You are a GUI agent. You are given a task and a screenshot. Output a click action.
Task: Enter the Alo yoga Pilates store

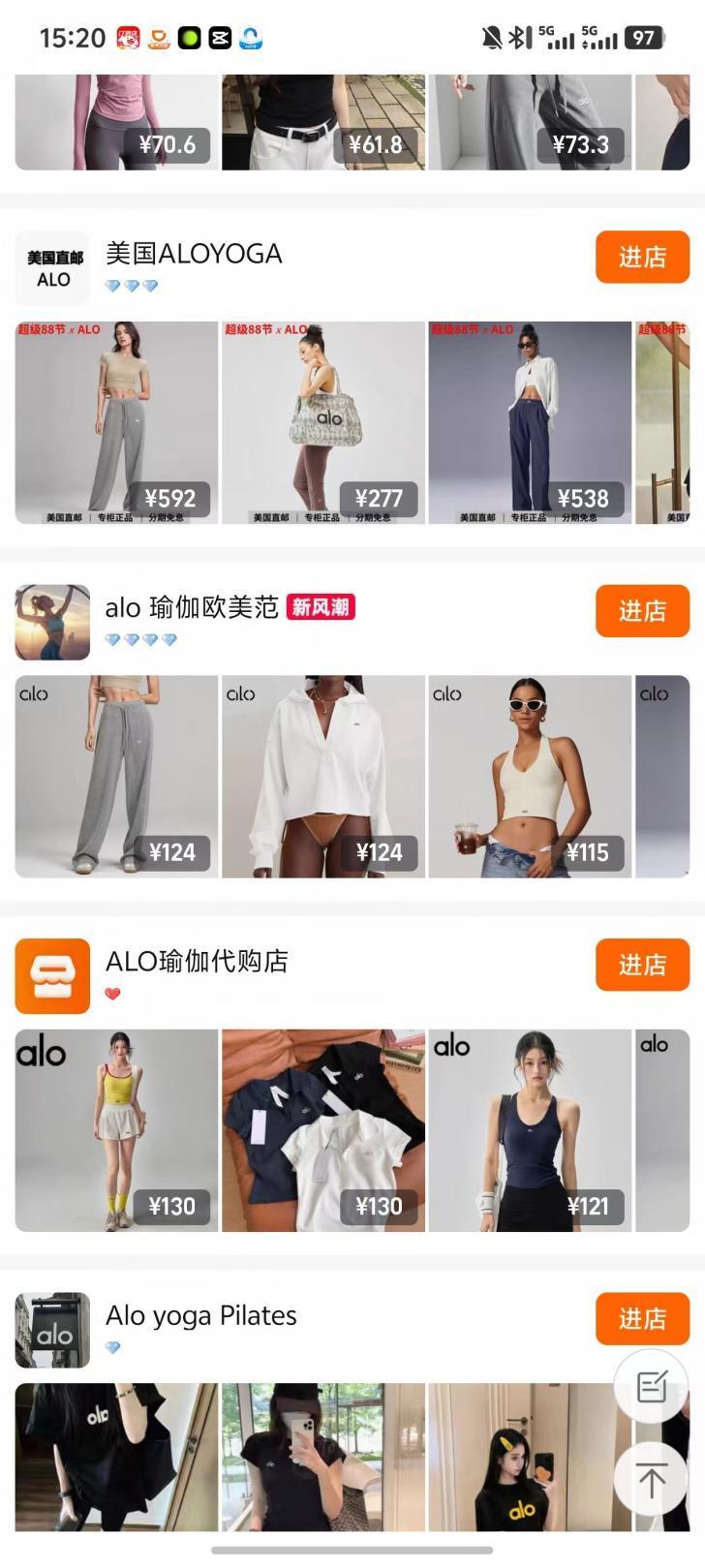641,1317
